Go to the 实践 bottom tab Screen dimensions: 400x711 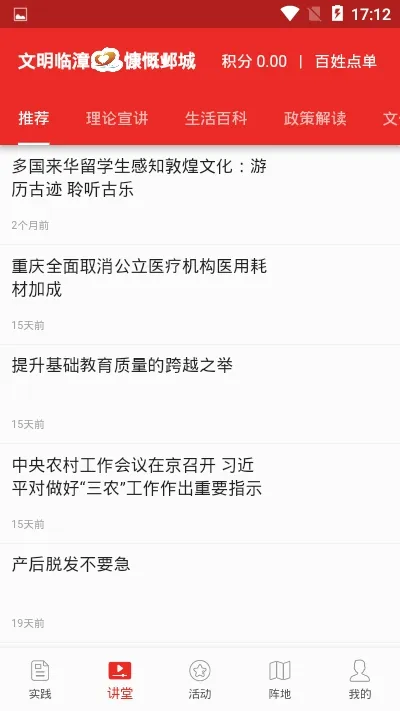tap(40, 679)
